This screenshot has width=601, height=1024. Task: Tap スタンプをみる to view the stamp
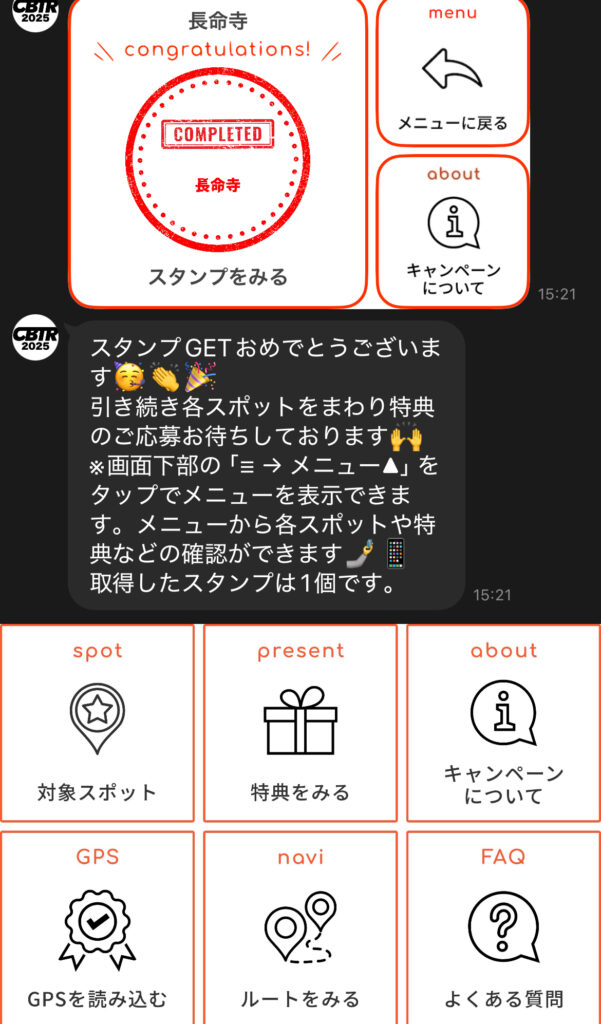pyautogui.click(x=218, y=277)
